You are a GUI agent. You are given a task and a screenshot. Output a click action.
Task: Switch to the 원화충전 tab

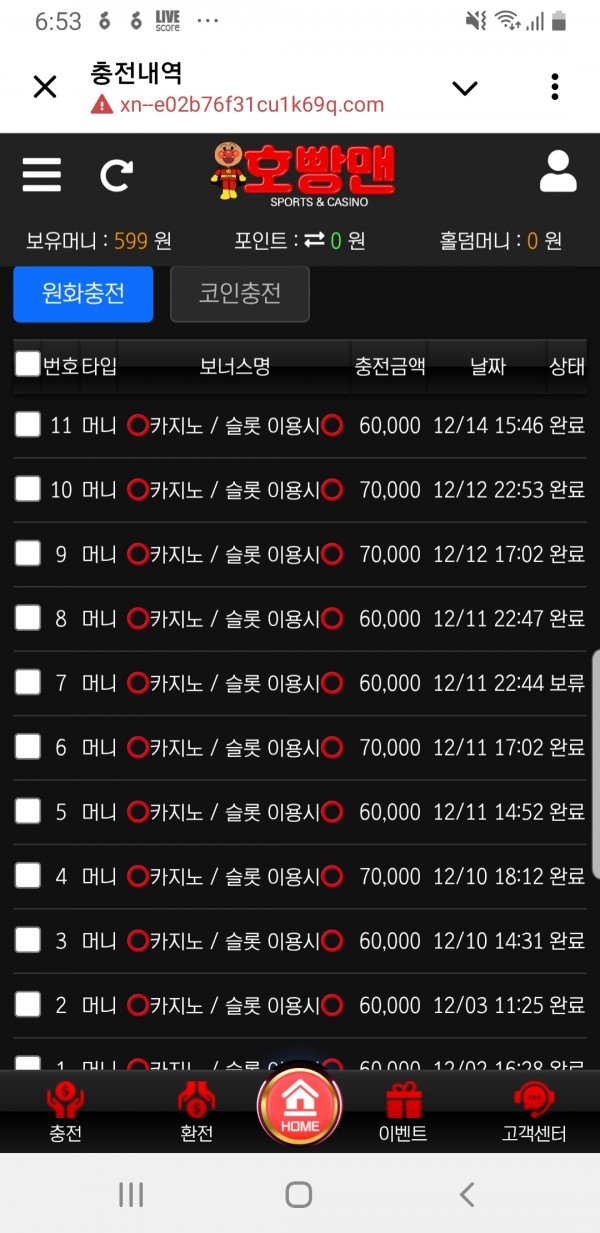click(83, 294)
